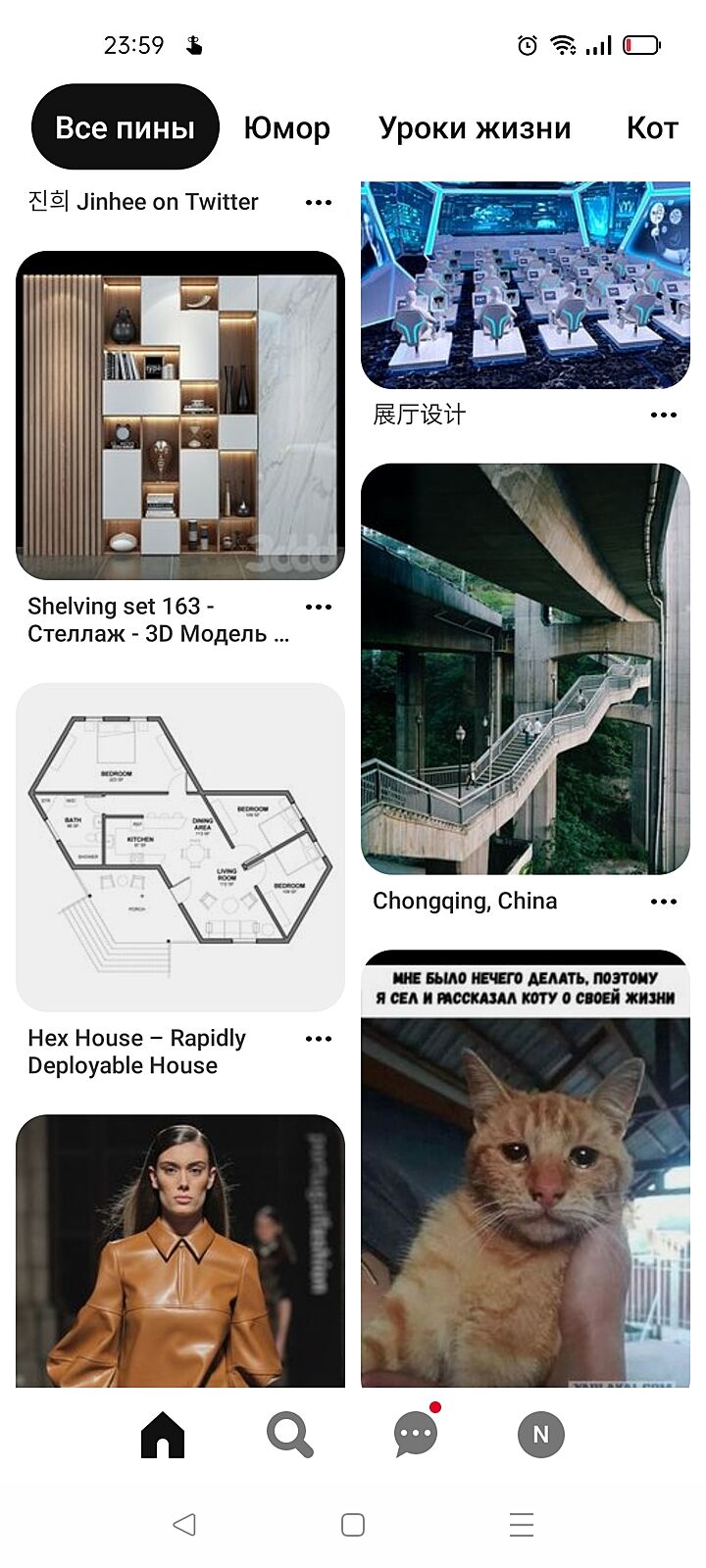The image size is (706, 1568).
Task: Open messages and notifications
Action: (416, 1435)
